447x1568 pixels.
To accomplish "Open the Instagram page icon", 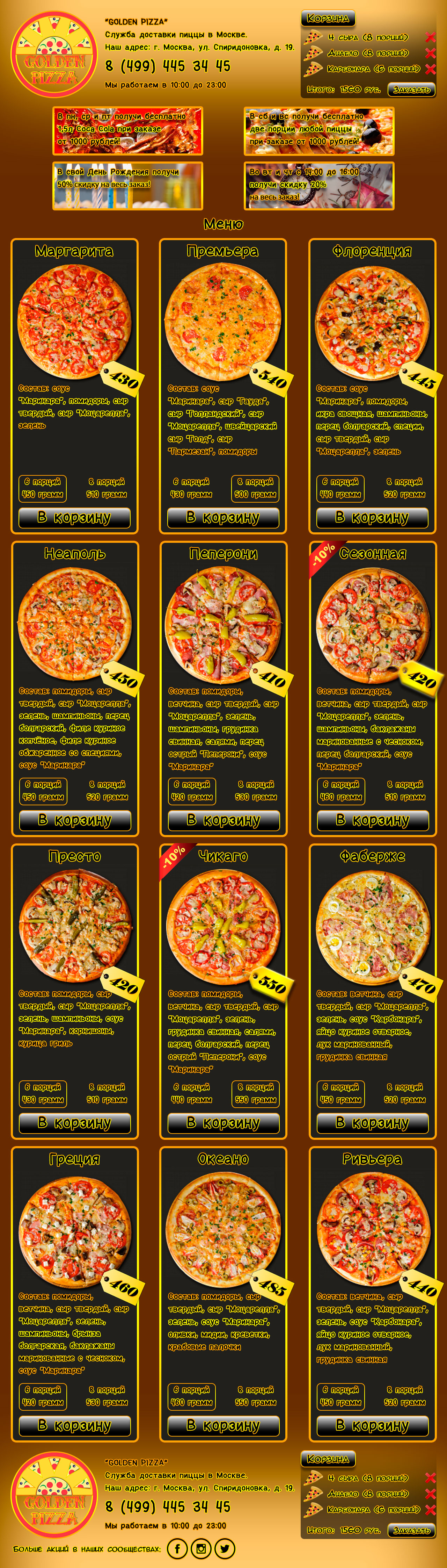I will point(201,1548).
